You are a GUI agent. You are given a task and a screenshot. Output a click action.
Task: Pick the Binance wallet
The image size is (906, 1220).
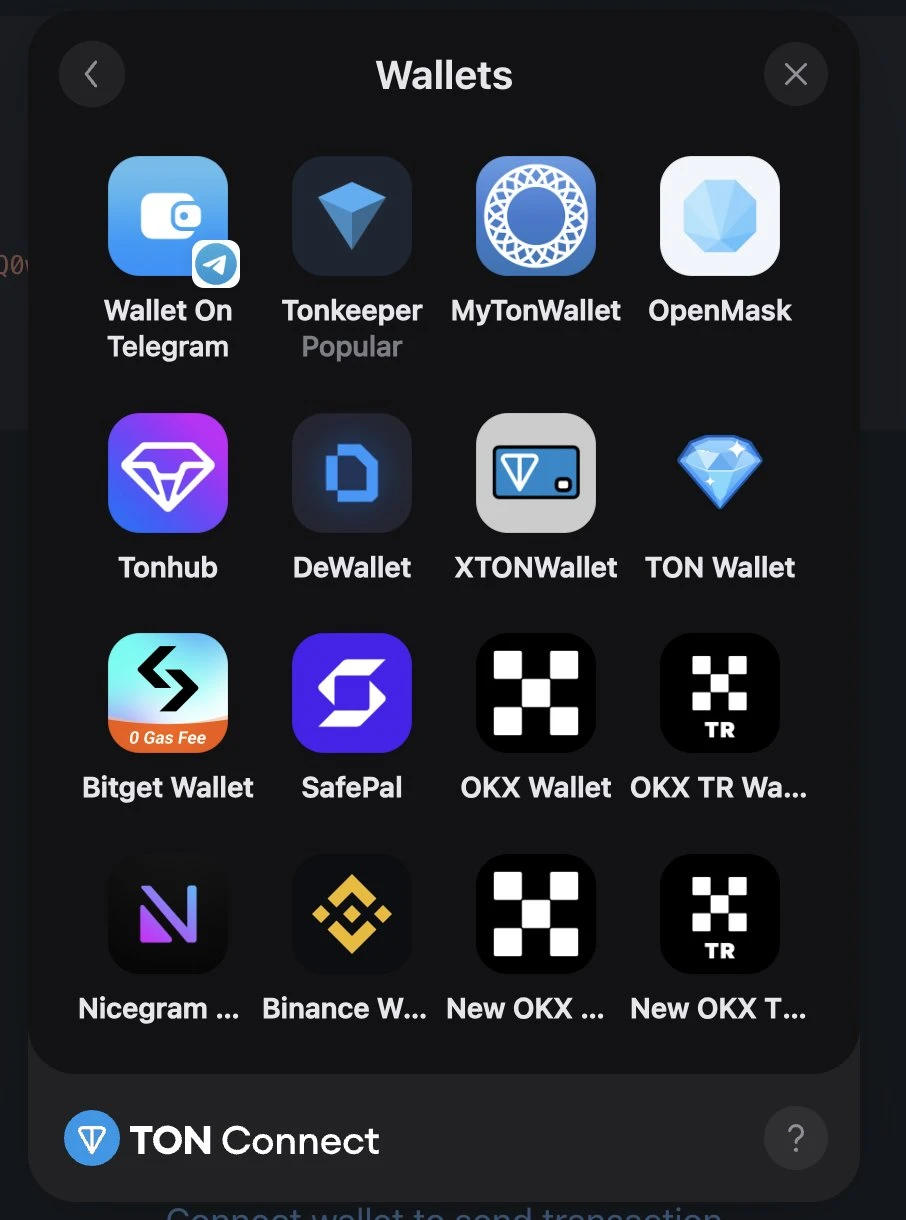pyautogui.click(x=352, y=914)
